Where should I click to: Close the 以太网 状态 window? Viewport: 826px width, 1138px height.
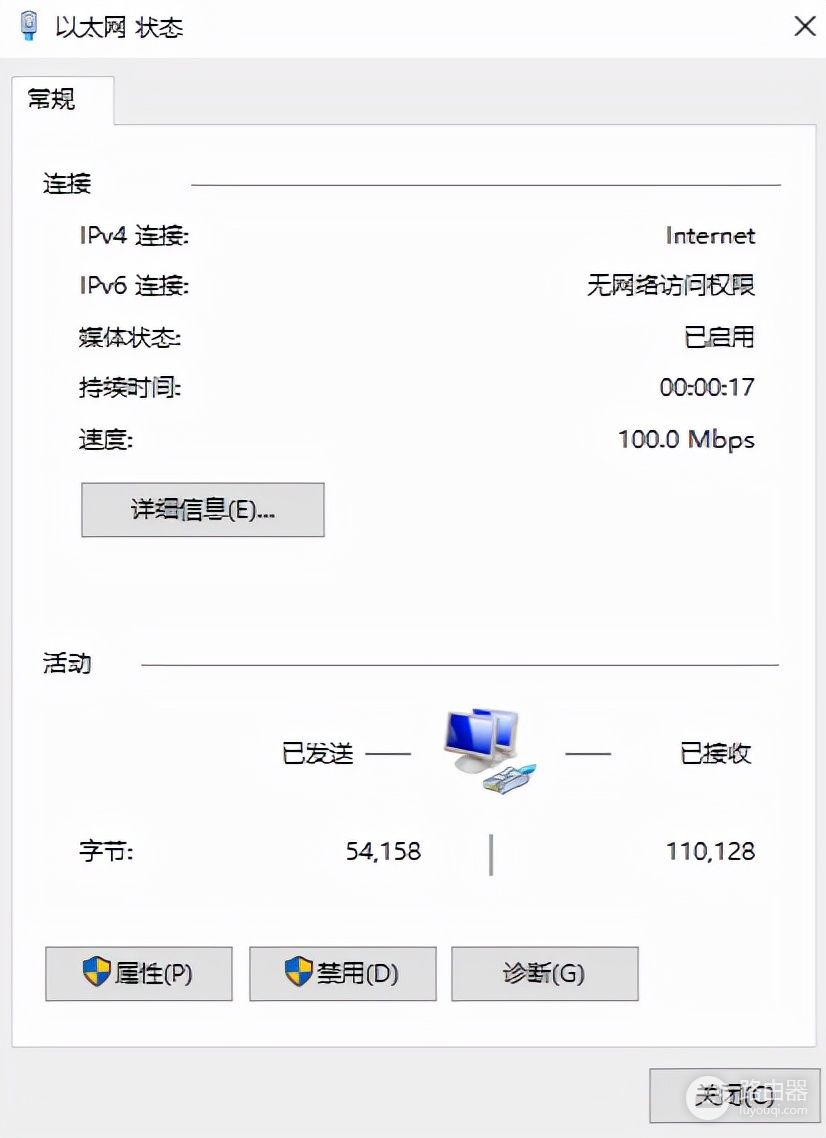point(804,27)
